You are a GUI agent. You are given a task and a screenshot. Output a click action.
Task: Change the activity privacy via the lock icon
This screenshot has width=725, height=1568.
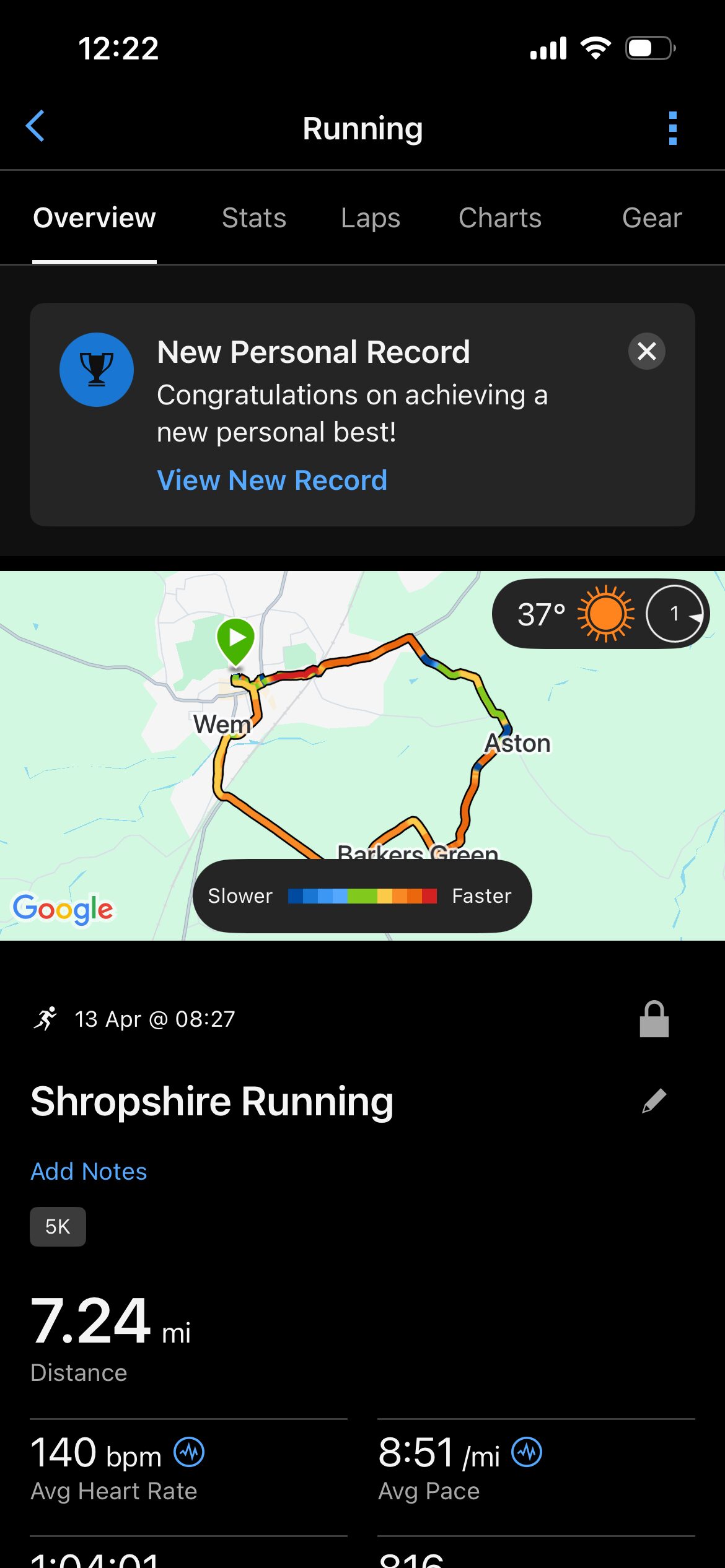pyautogui.click(x=654, y=1019)
